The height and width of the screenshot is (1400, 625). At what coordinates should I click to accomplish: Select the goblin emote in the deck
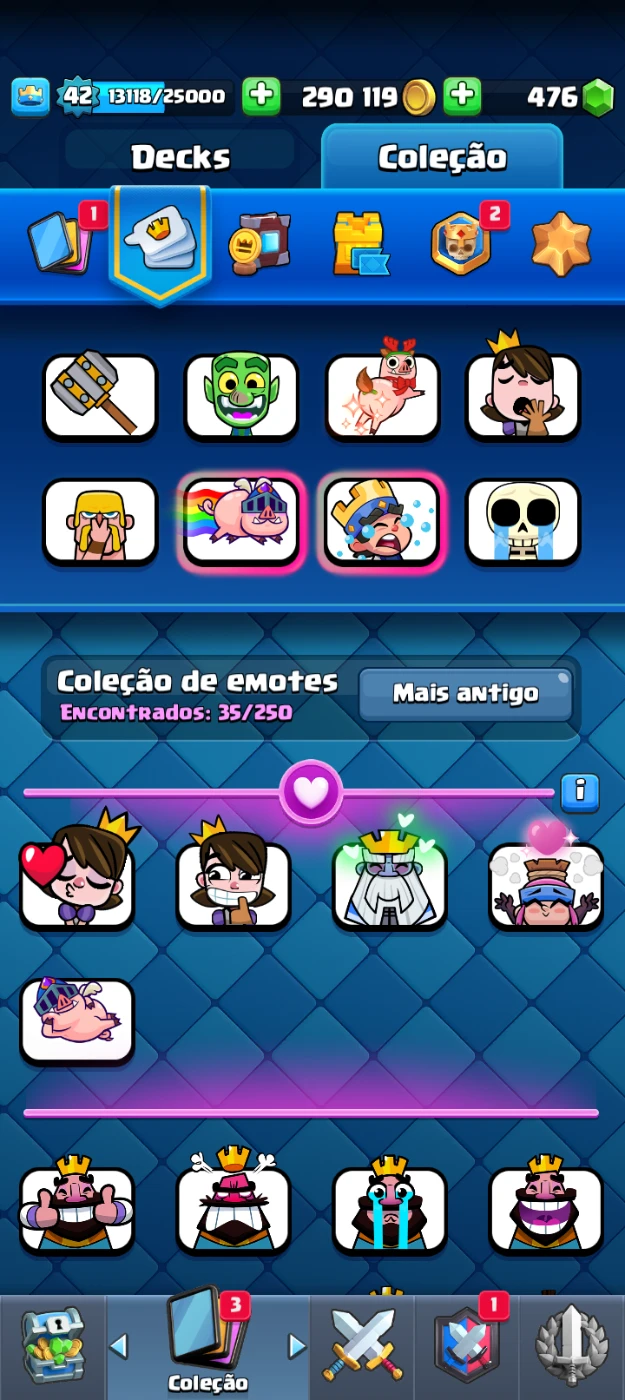pos(241,397)
